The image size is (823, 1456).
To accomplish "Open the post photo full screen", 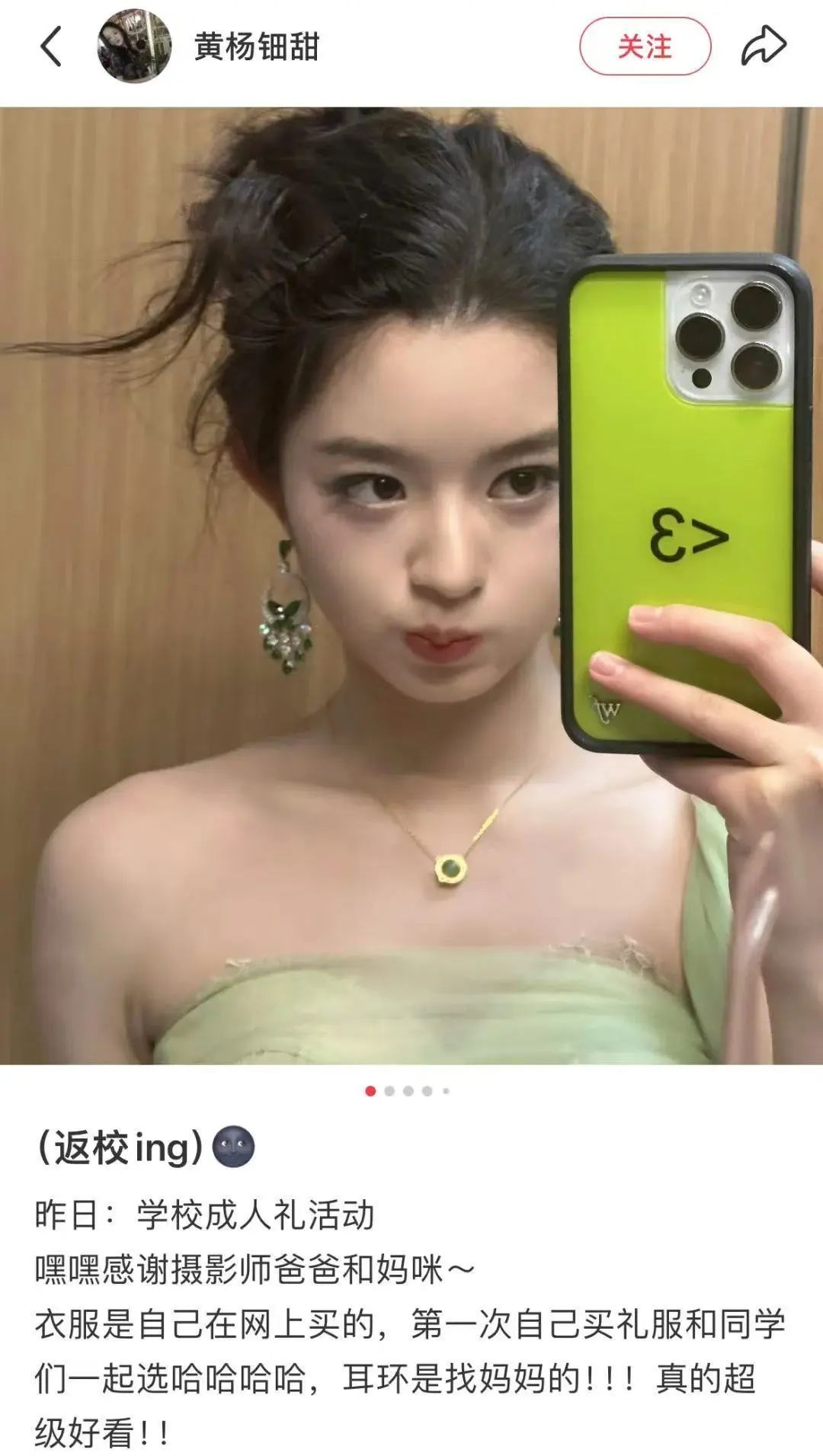I will pyautogui.click(x=411, y=585).
